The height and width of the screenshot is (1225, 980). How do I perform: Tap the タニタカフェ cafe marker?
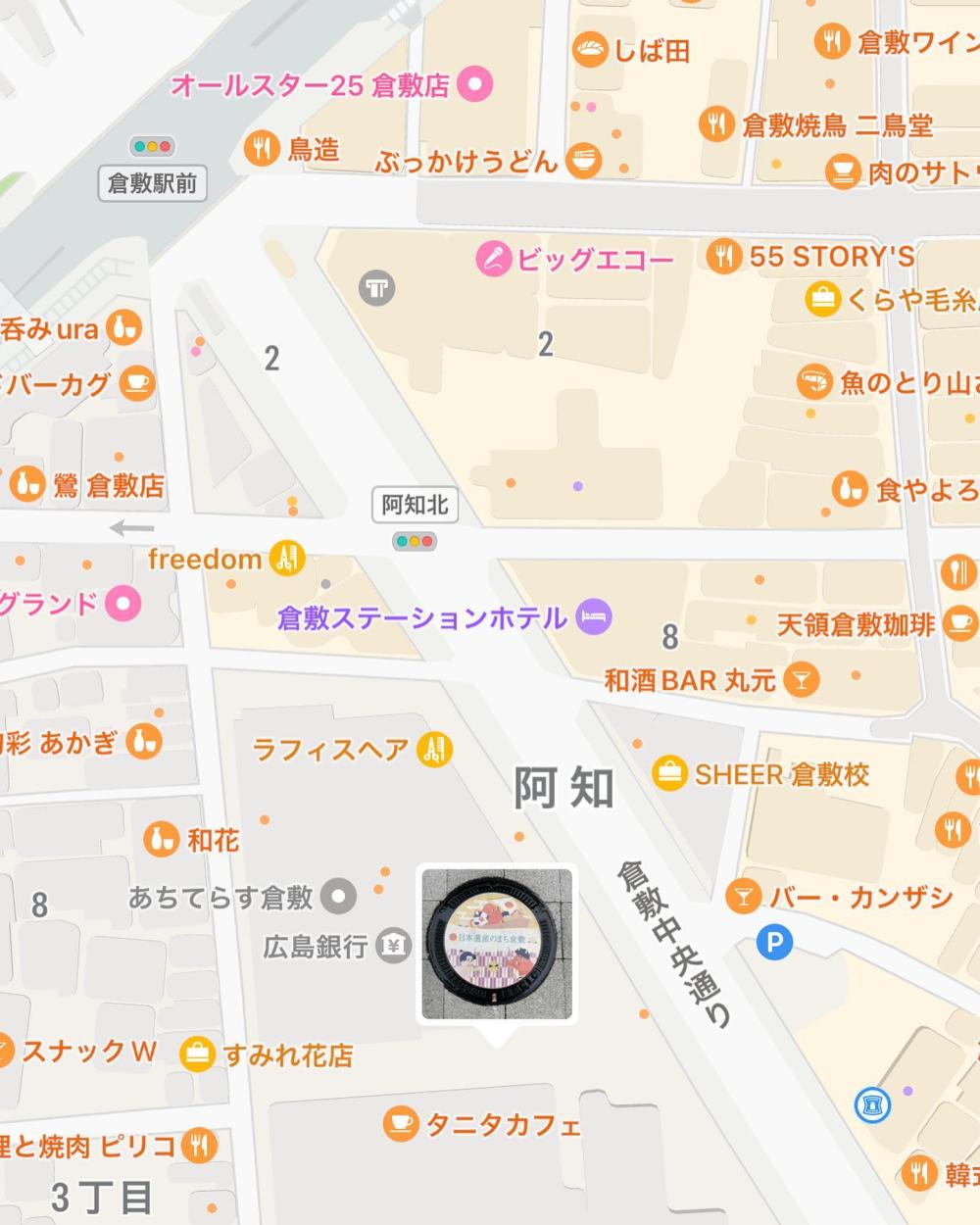click(x=400, y=1123)
